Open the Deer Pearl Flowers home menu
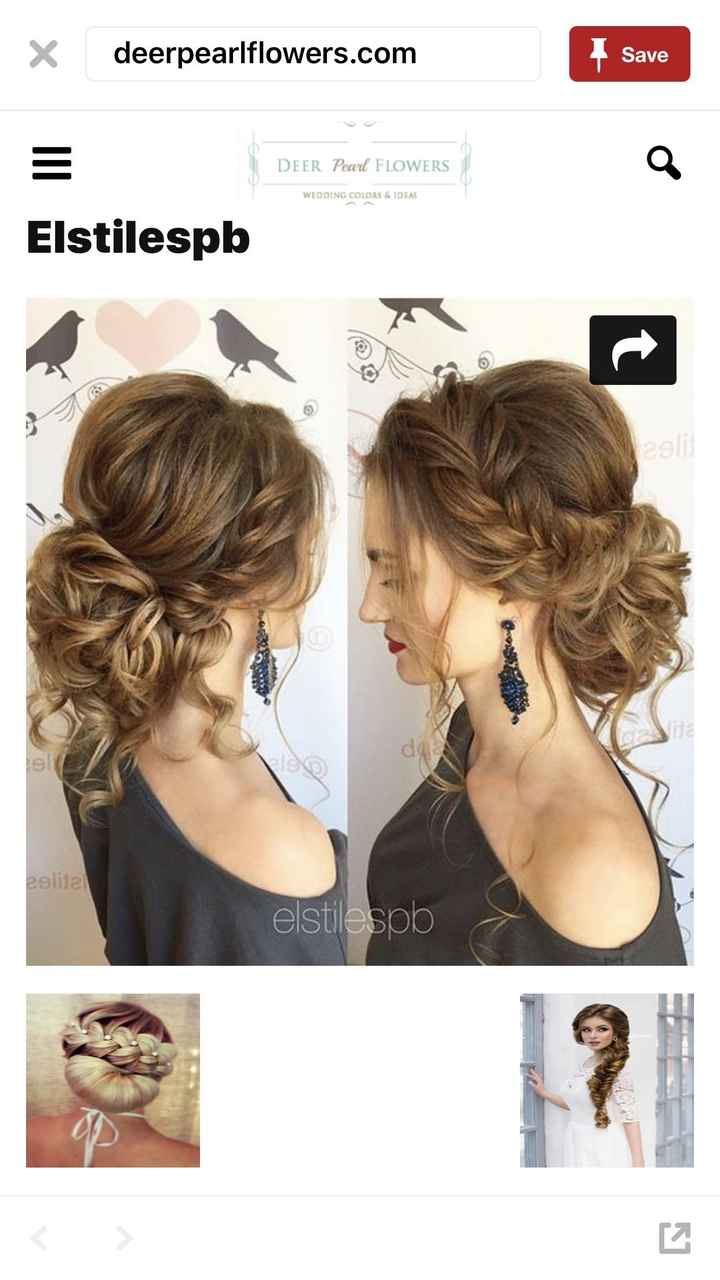Viewport: 720px width, 1280px height. tap(356, 164)
